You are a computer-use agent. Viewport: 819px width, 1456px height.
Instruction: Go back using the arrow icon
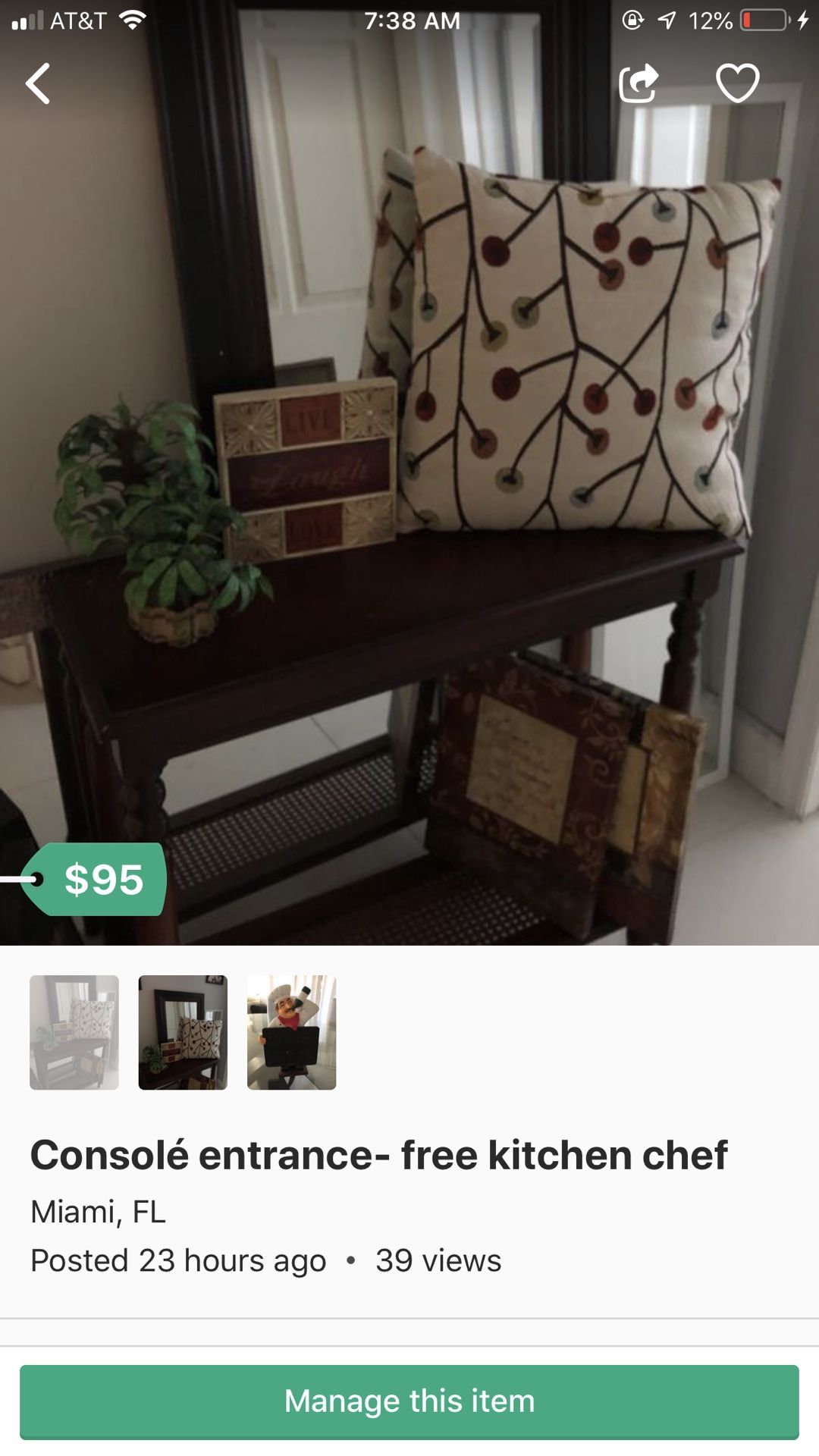[x=38, y=83]
